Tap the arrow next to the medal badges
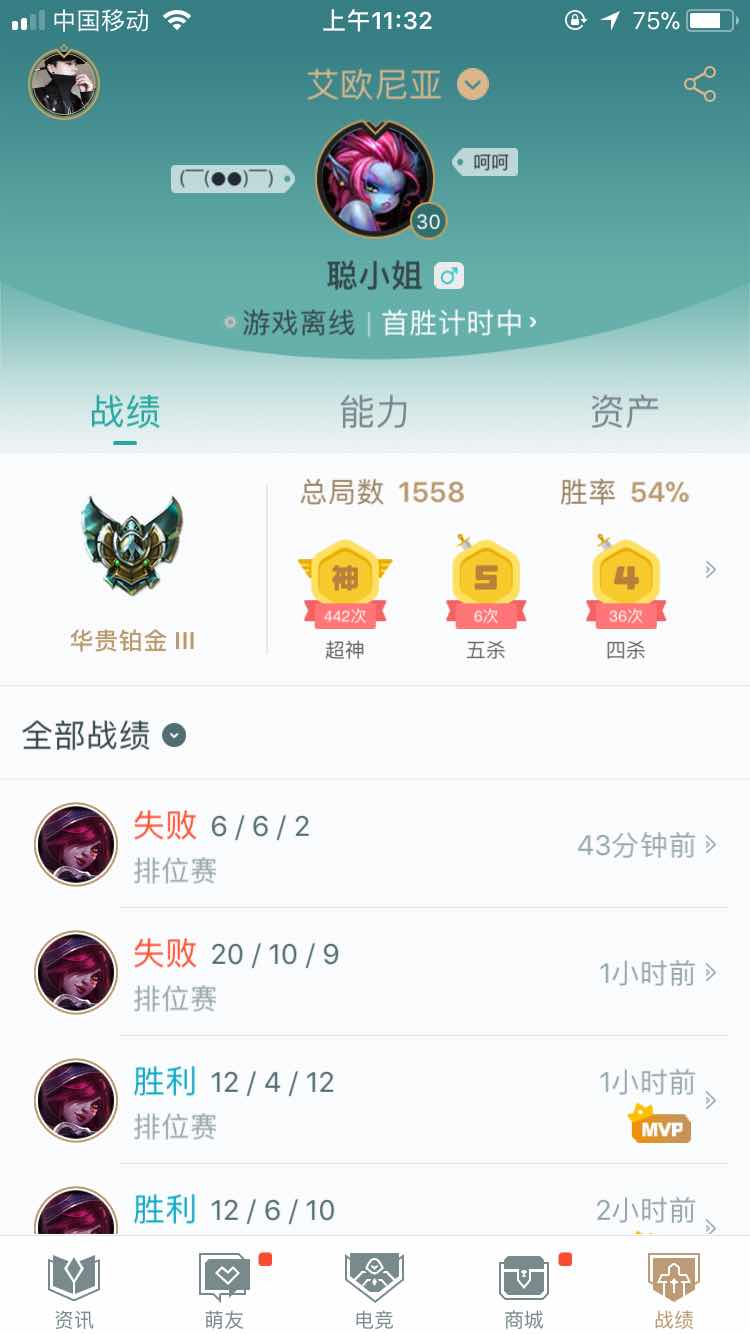The width and height of the screenshot is (750, 1334). [x=710, y=569]
